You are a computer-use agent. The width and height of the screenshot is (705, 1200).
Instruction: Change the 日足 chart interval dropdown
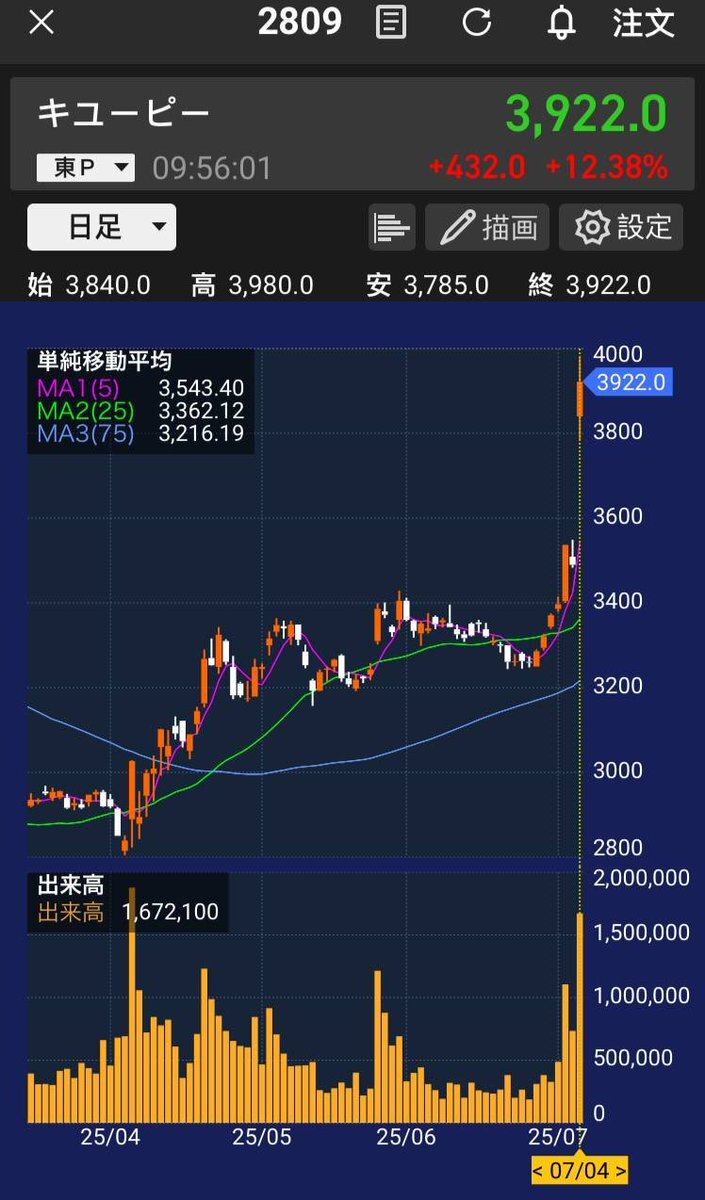pyautogui.click(x=102, y=227)
